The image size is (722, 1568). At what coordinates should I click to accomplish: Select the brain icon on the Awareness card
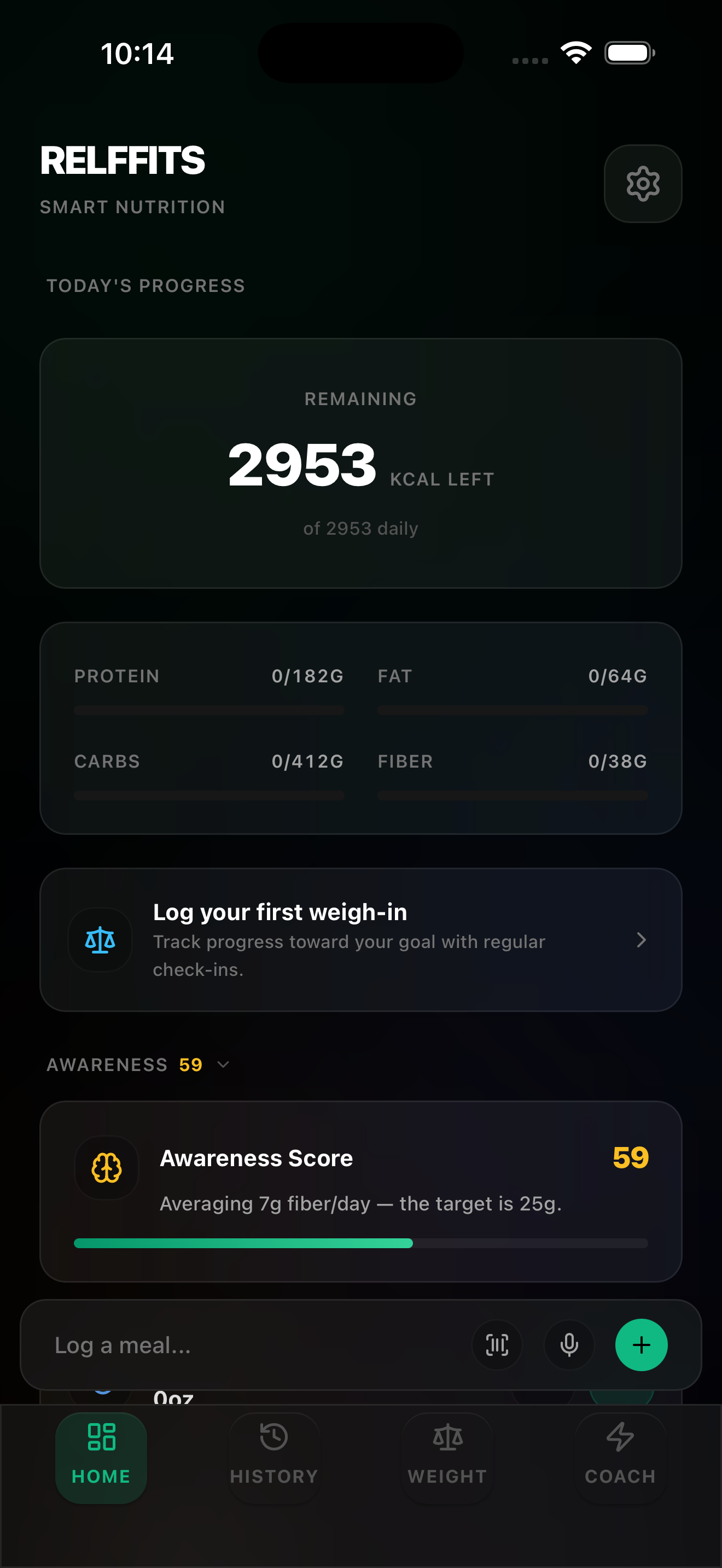[x=107, y=1167]
